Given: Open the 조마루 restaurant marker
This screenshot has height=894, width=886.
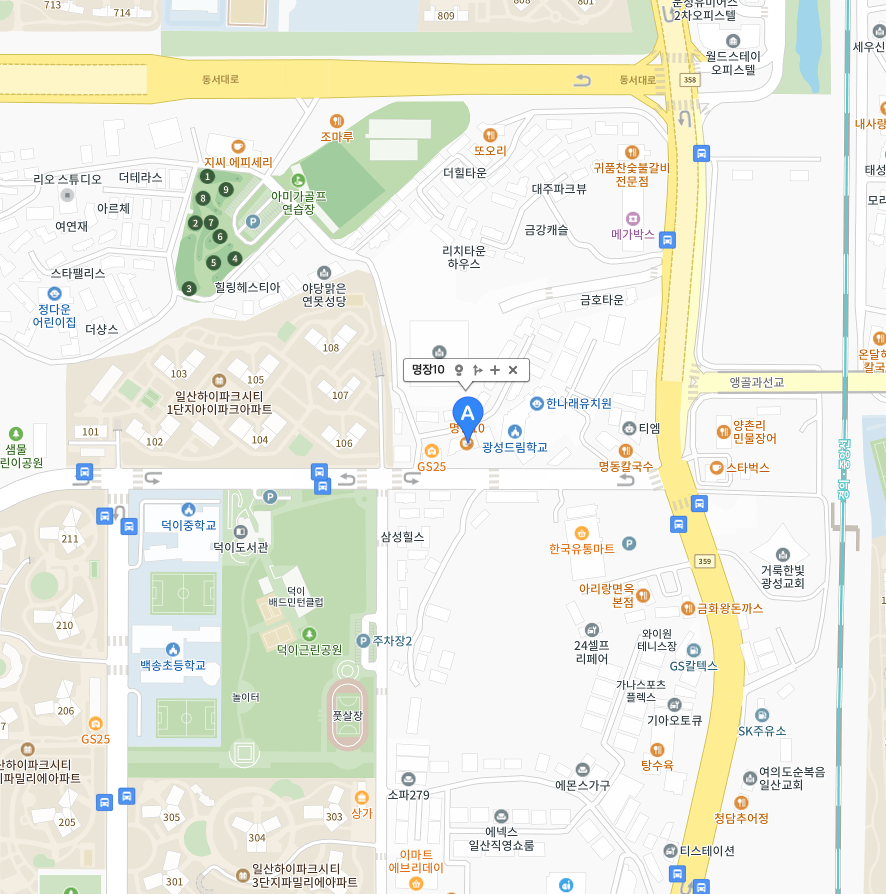Looking at the screenshot, I should pyautogui.click(x=337, y=121).
